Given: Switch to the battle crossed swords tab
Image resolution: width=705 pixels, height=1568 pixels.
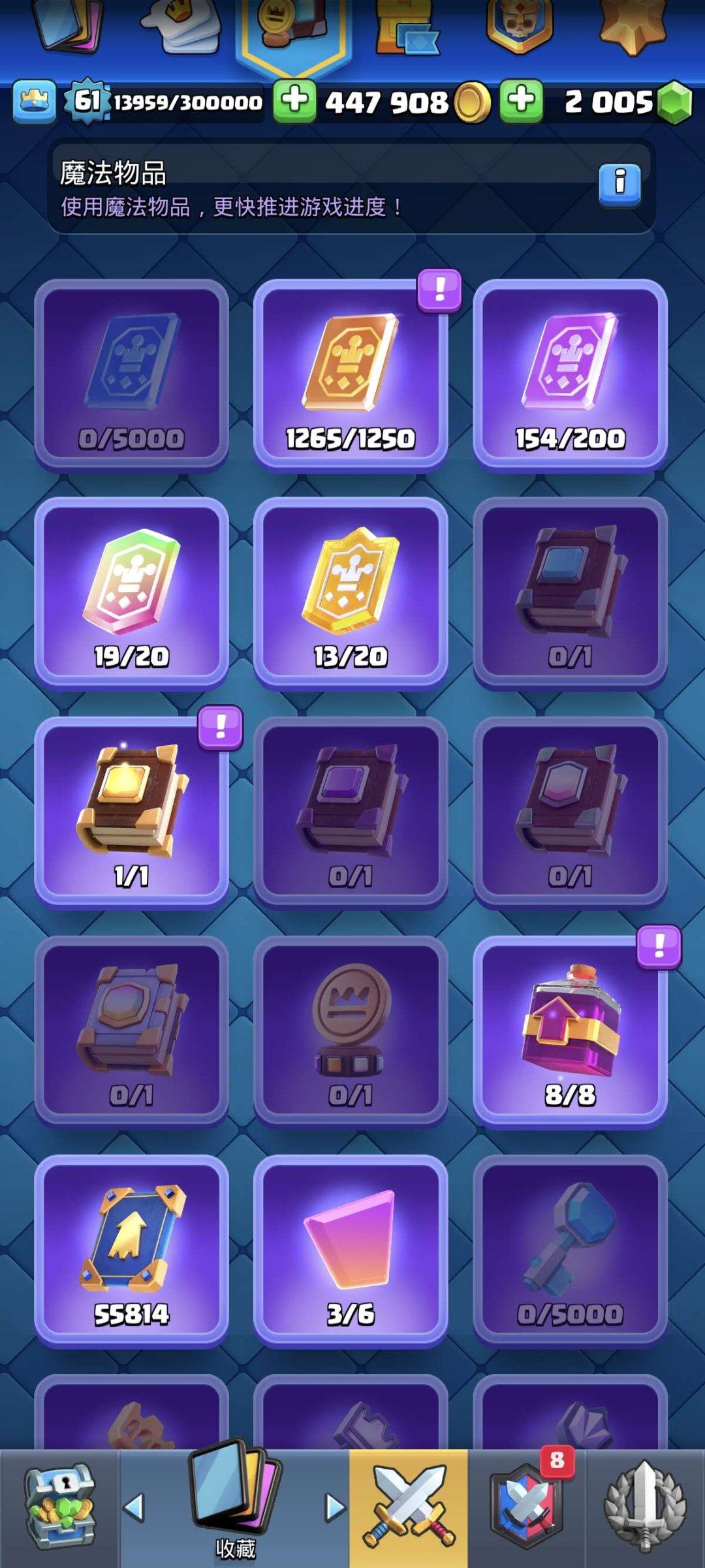Looking at the screenshot, I should 409,1509.
